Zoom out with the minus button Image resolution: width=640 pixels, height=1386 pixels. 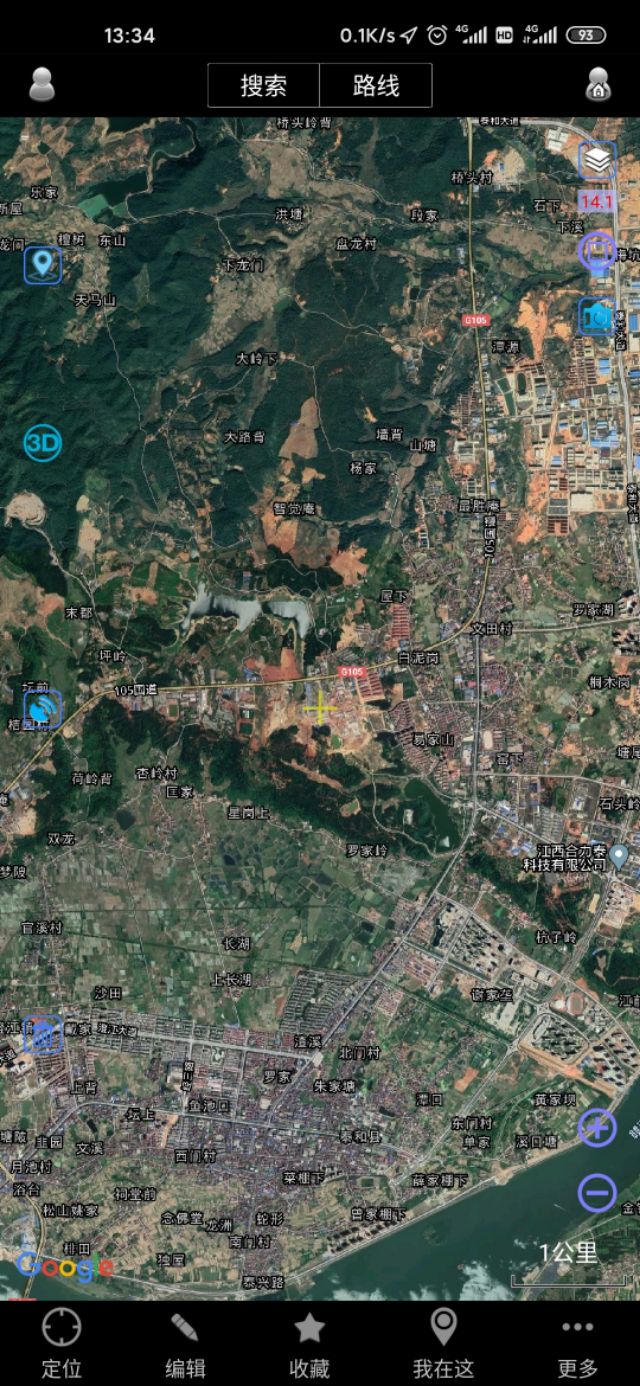click(597, 1193)
